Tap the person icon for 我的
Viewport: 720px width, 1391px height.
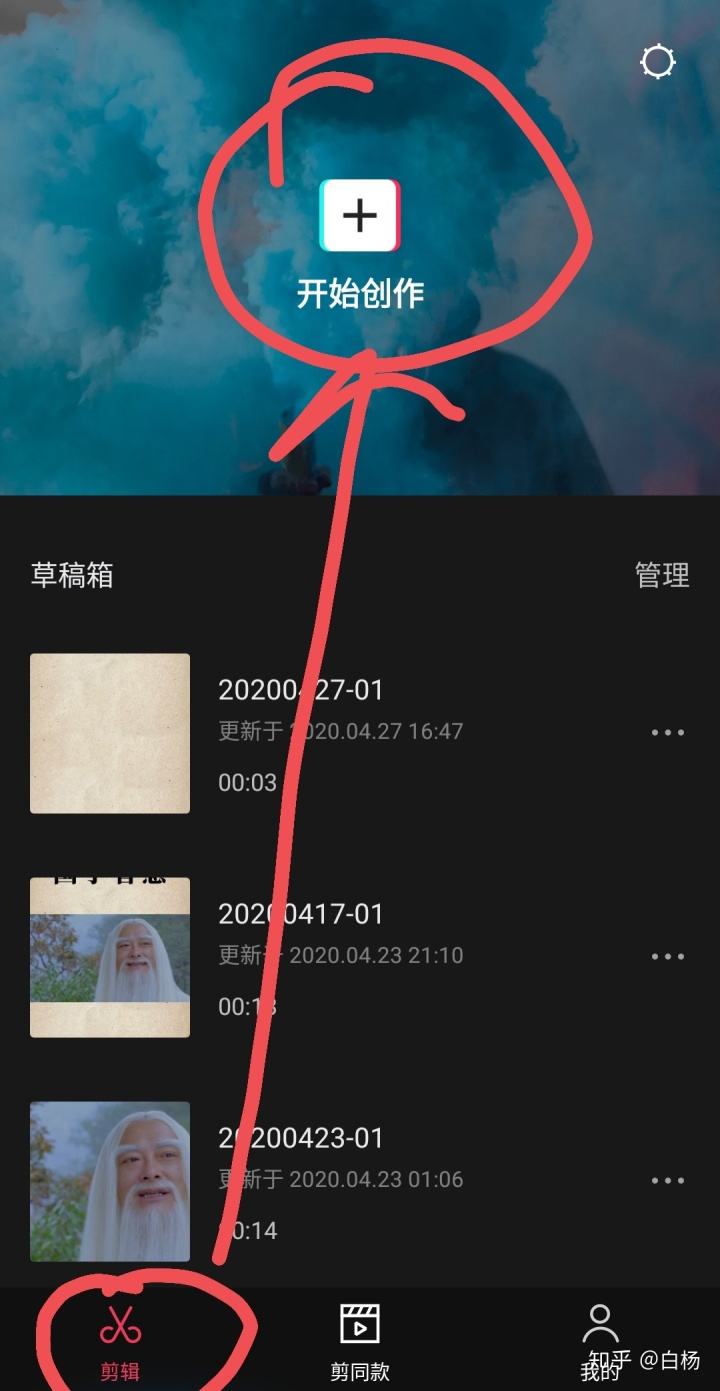600,1322
